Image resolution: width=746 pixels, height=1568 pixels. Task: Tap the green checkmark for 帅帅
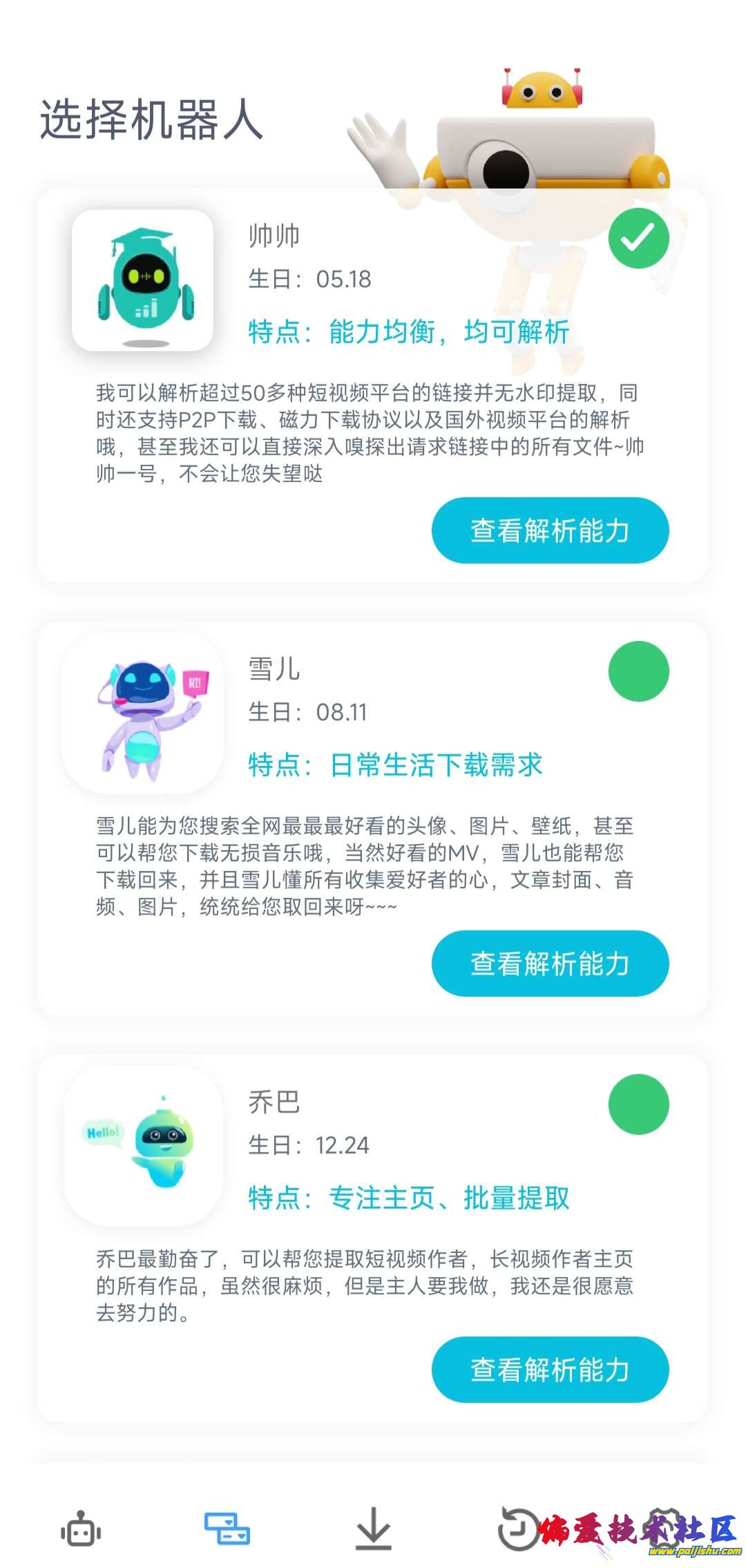[x=638, y=238]
